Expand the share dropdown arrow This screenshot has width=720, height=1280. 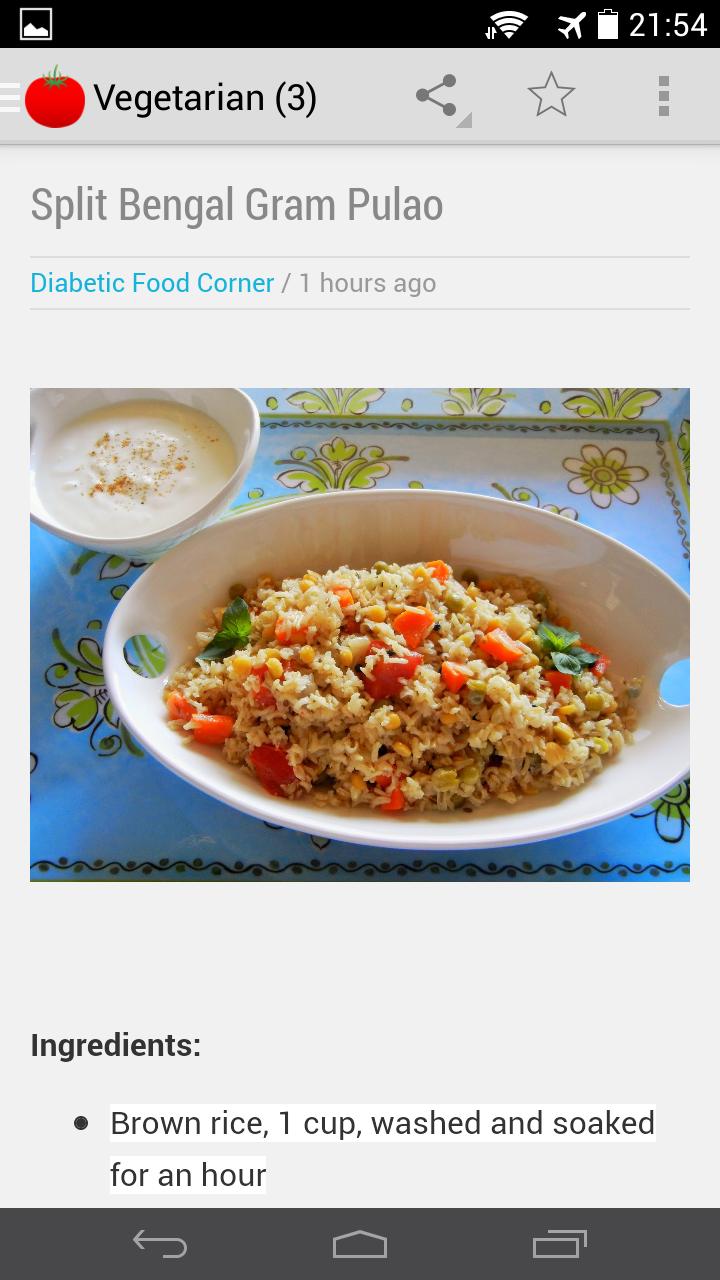point(462,120)
